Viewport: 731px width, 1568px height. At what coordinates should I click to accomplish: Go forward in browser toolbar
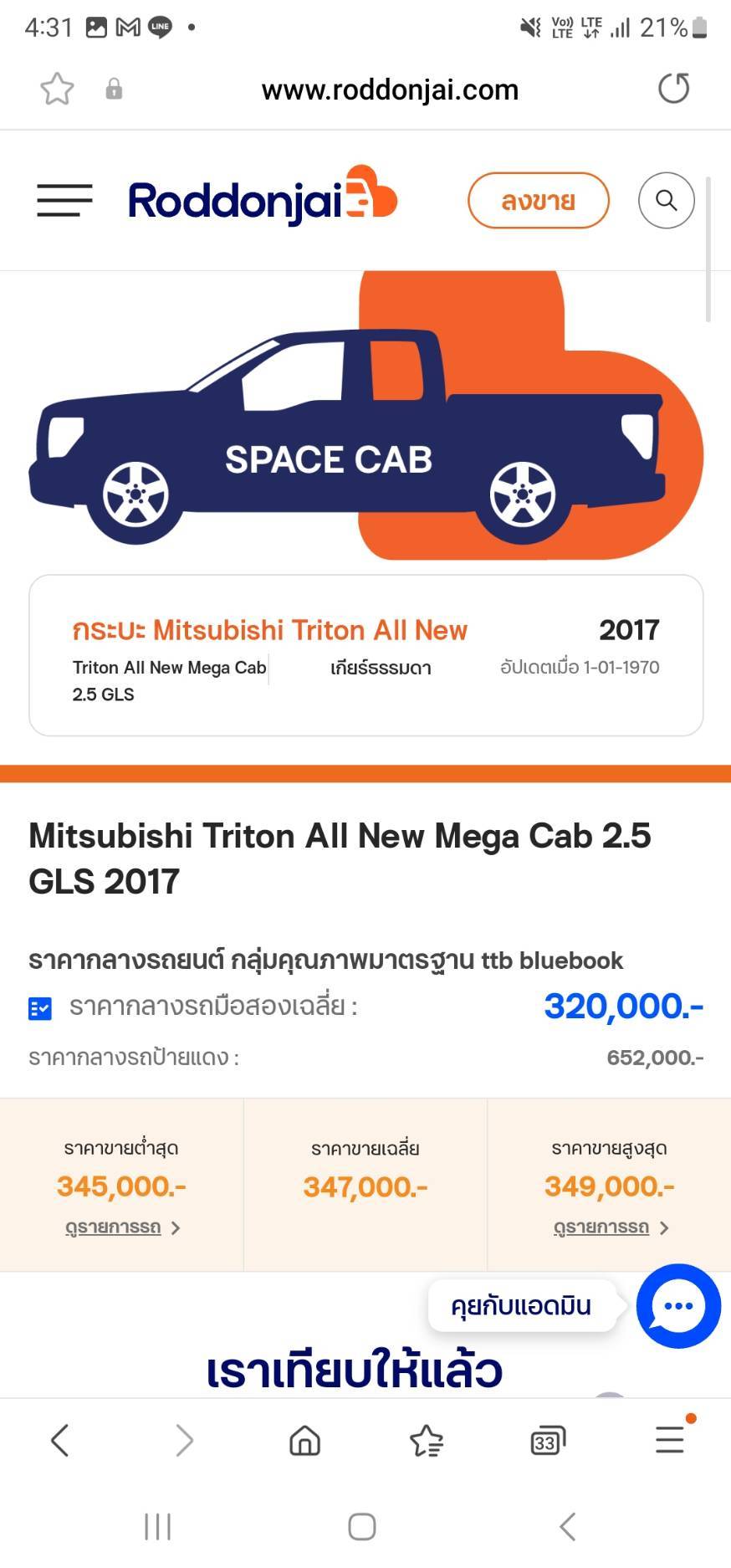pos(184,1441)
